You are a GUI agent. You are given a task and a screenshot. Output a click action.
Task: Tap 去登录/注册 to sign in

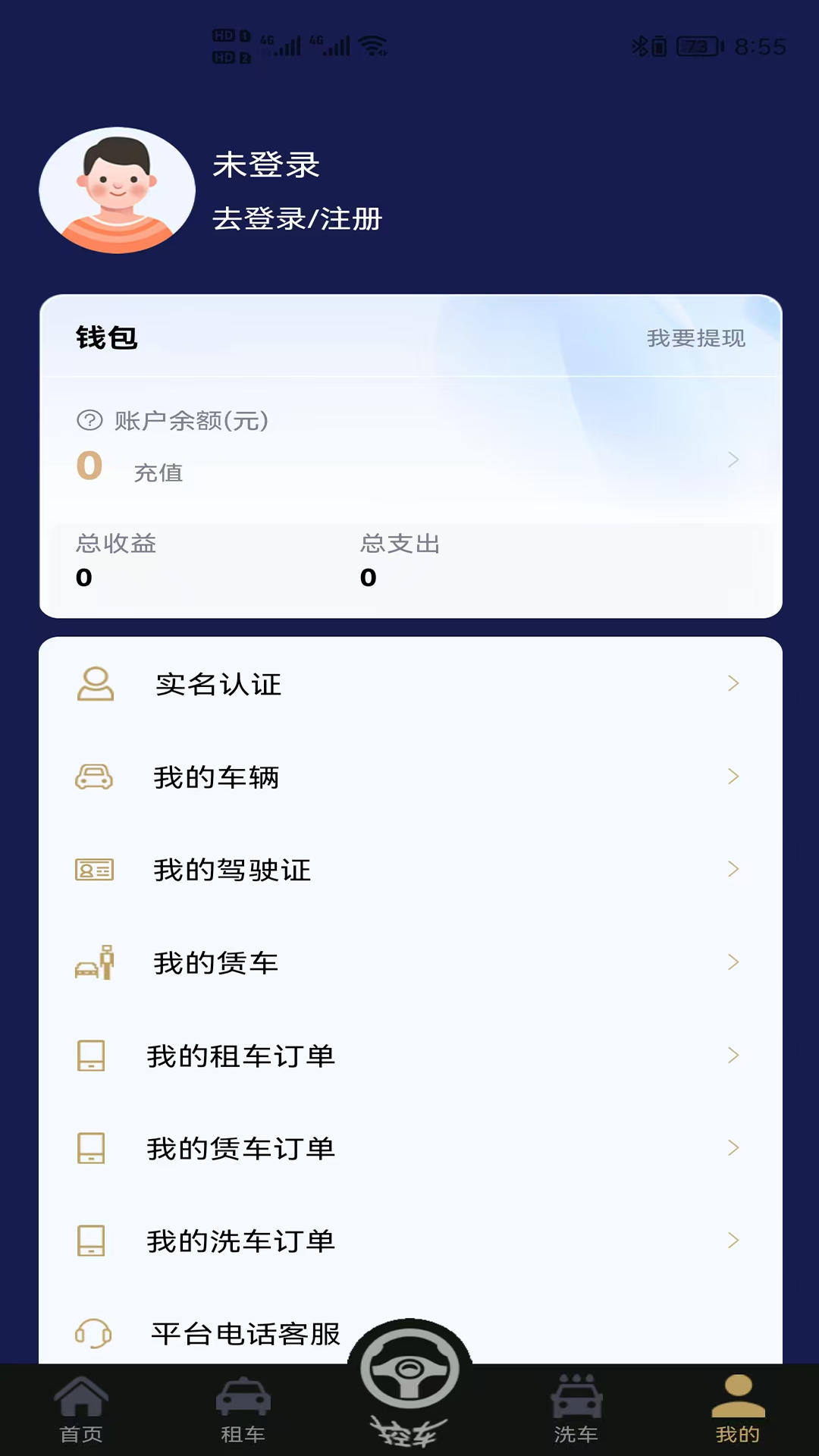click(x=297, y=220)
